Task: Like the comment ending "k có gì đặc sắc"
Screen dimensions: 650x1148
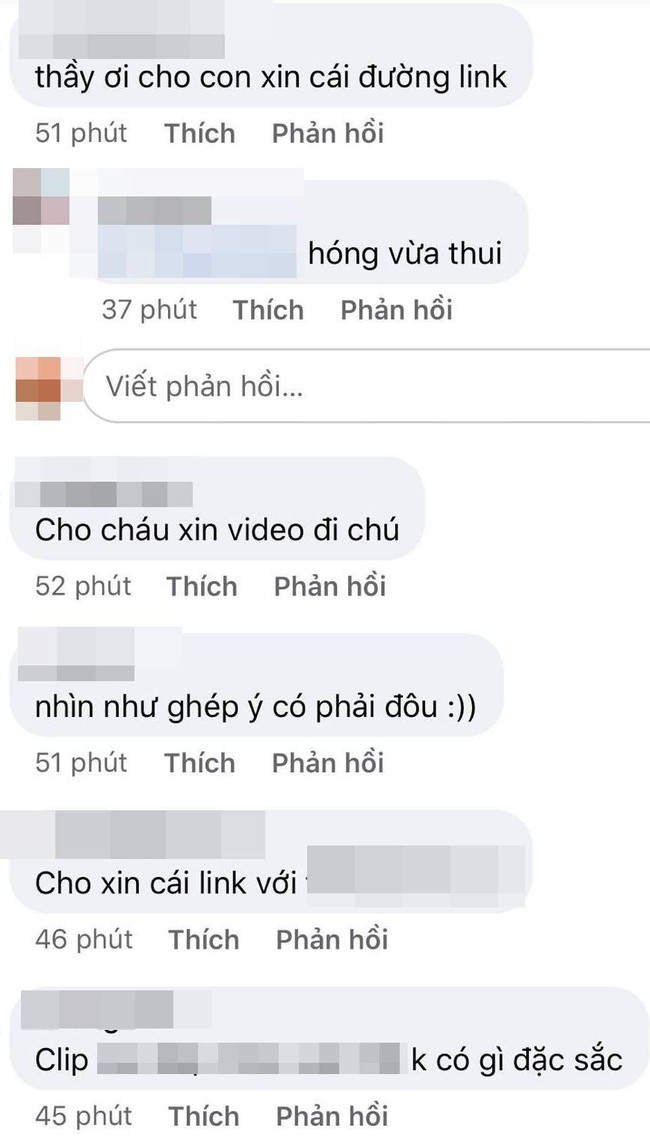Action: click(203, 1116)
